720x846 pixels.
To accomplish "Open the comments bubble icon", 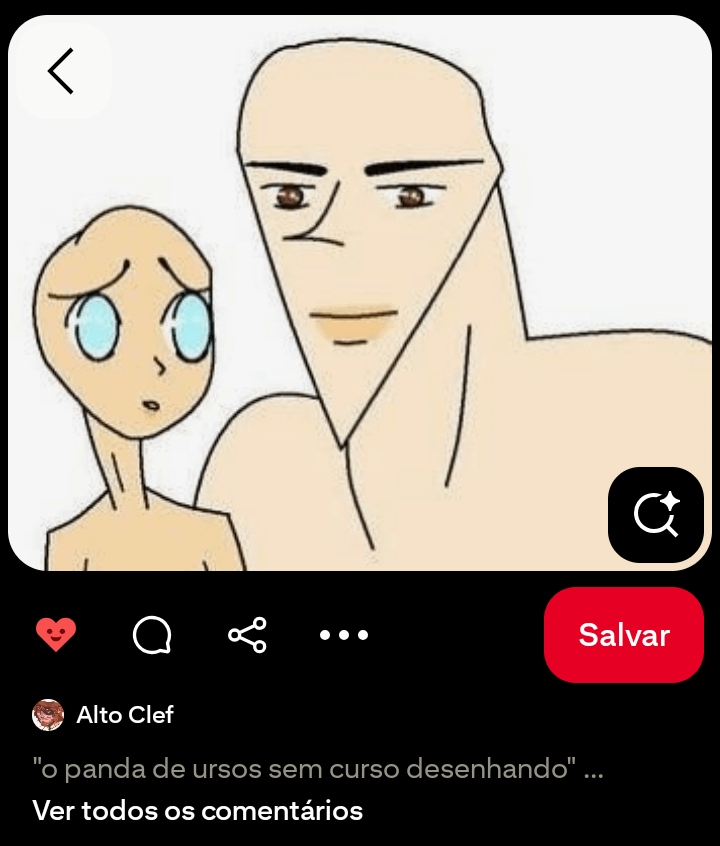I will tap(152, 635).
